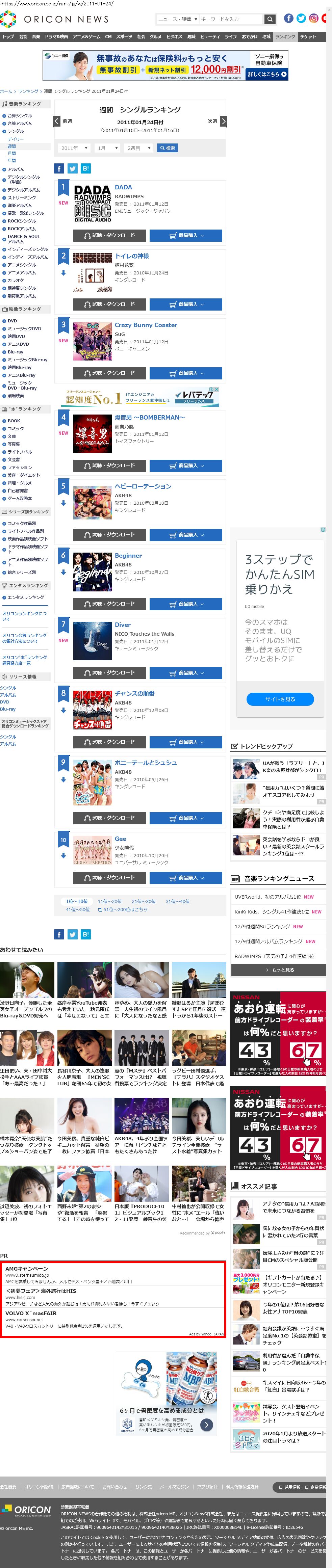Open コミック ranking in the sidebar

(16, 428)
